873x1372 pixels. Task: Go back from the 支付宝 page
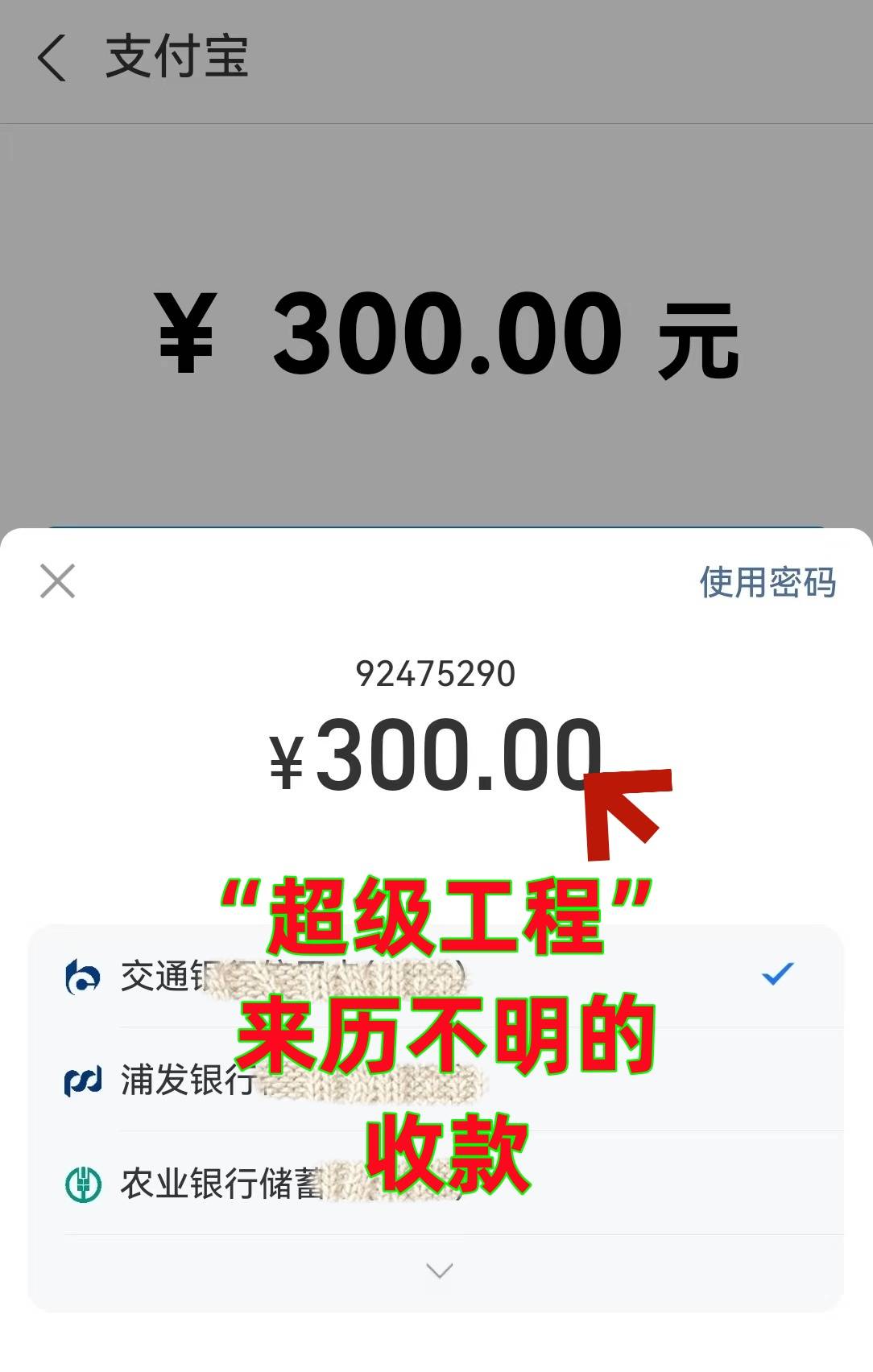[52, 60]
